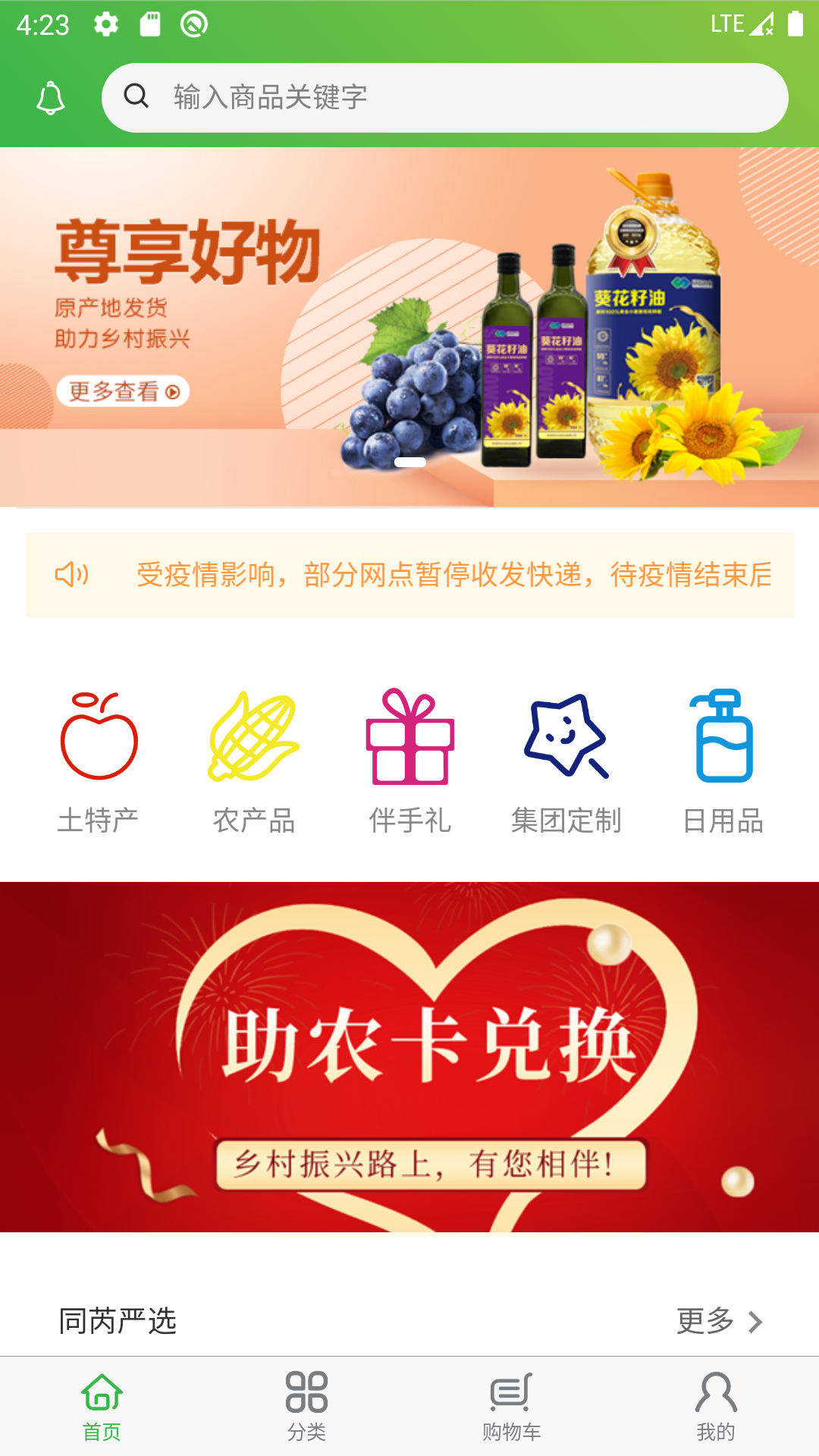The height and width of the screenshot is (1456, 819).
Task: Switch to the 分类 tab
Action: [x=307, y=1407]
